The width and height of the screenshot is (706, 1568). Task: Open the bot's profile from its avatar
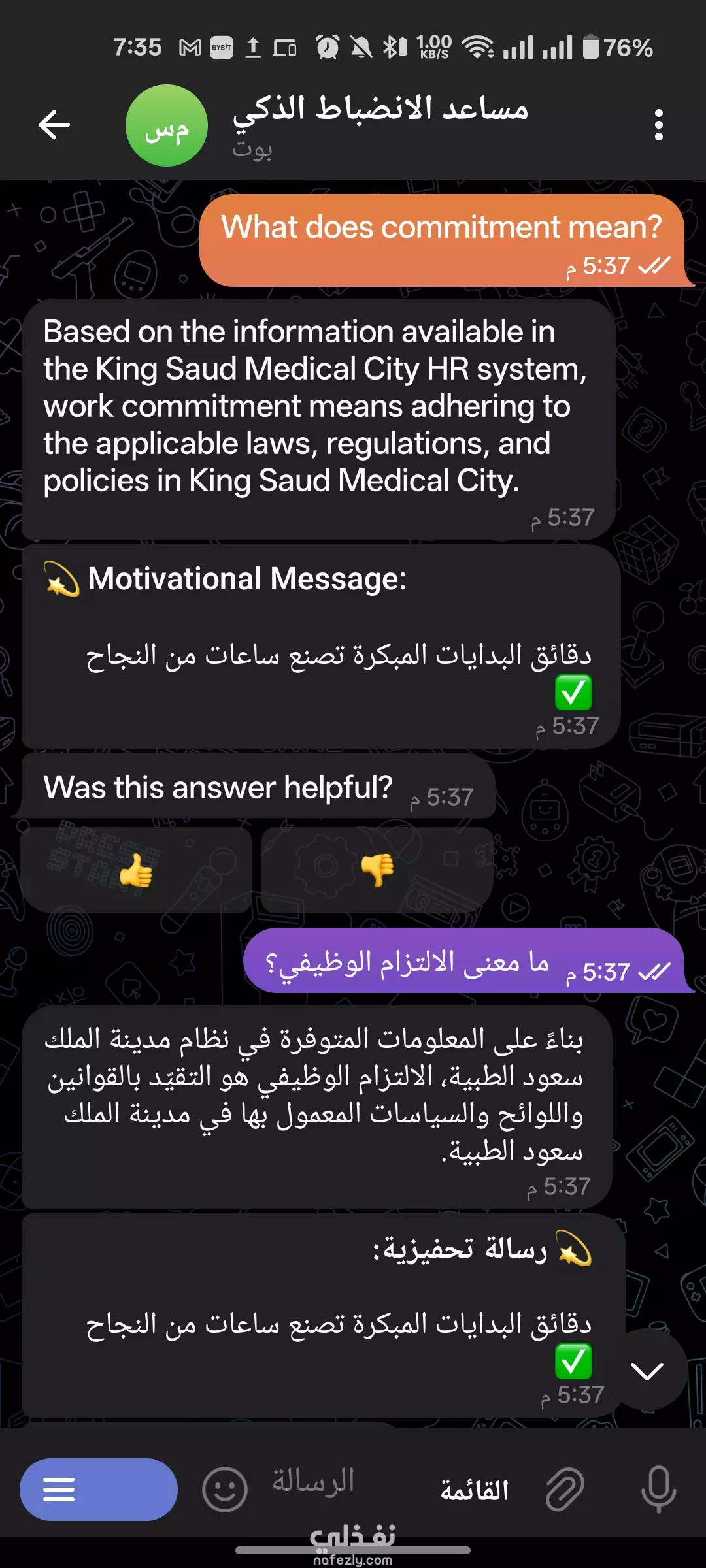167,125
